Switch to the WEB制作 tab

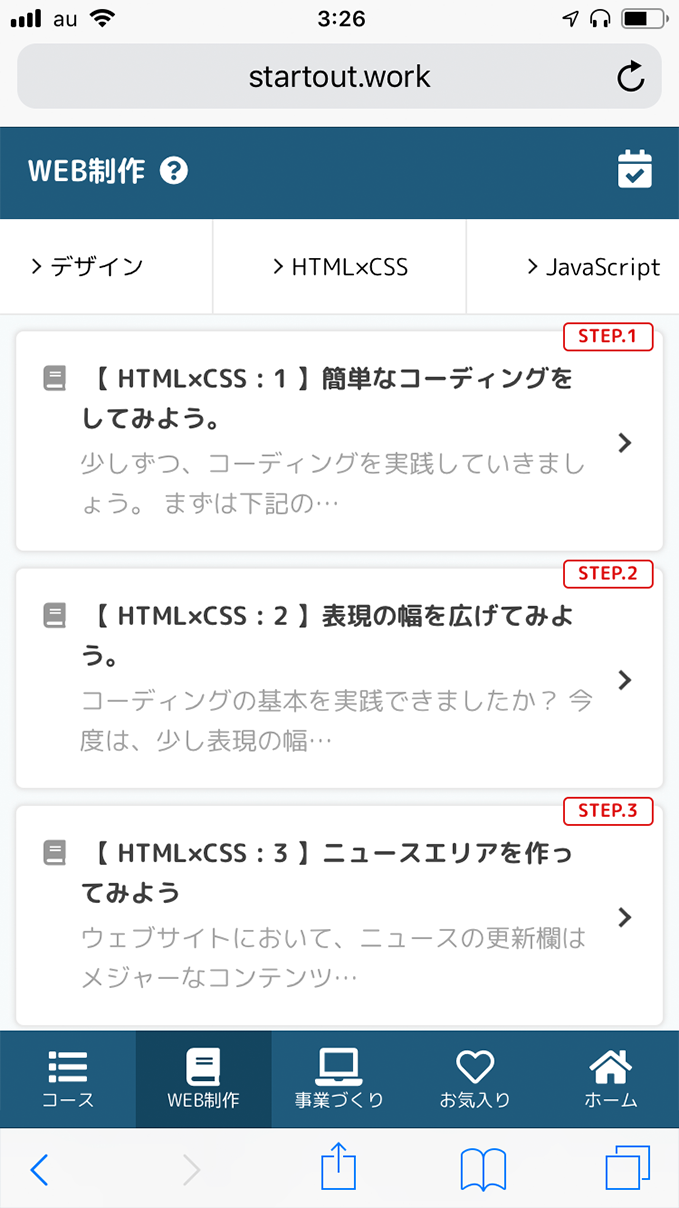click(203, 1080)
